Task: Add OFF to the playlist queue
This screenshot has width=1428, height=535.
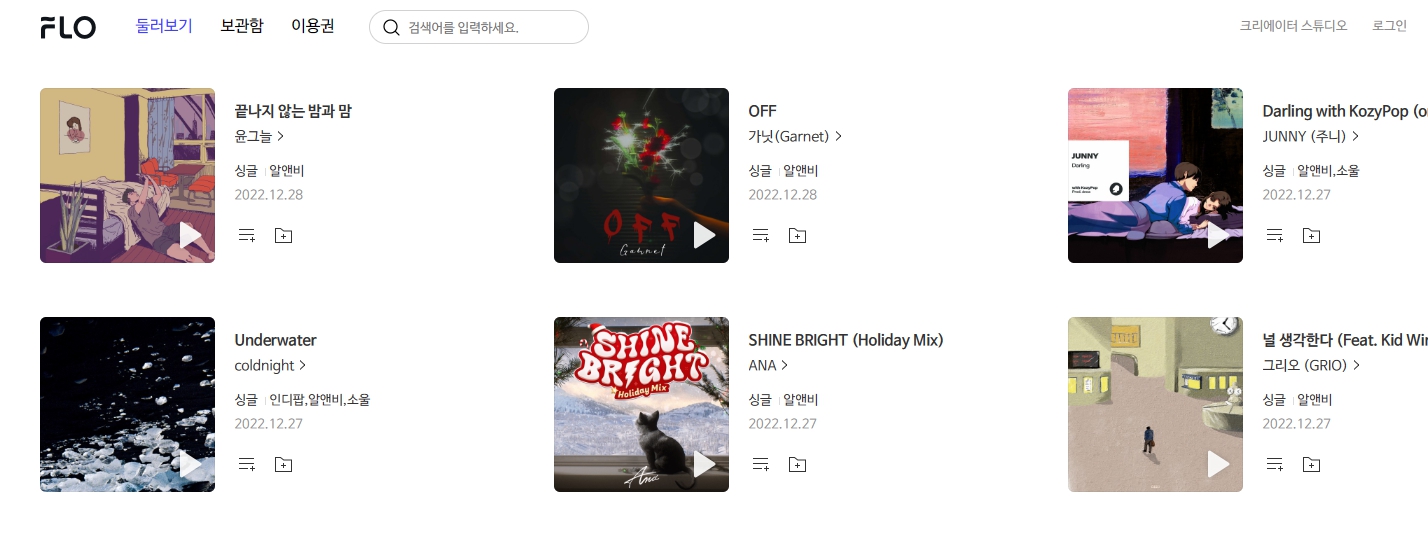Action: [761, 236]
